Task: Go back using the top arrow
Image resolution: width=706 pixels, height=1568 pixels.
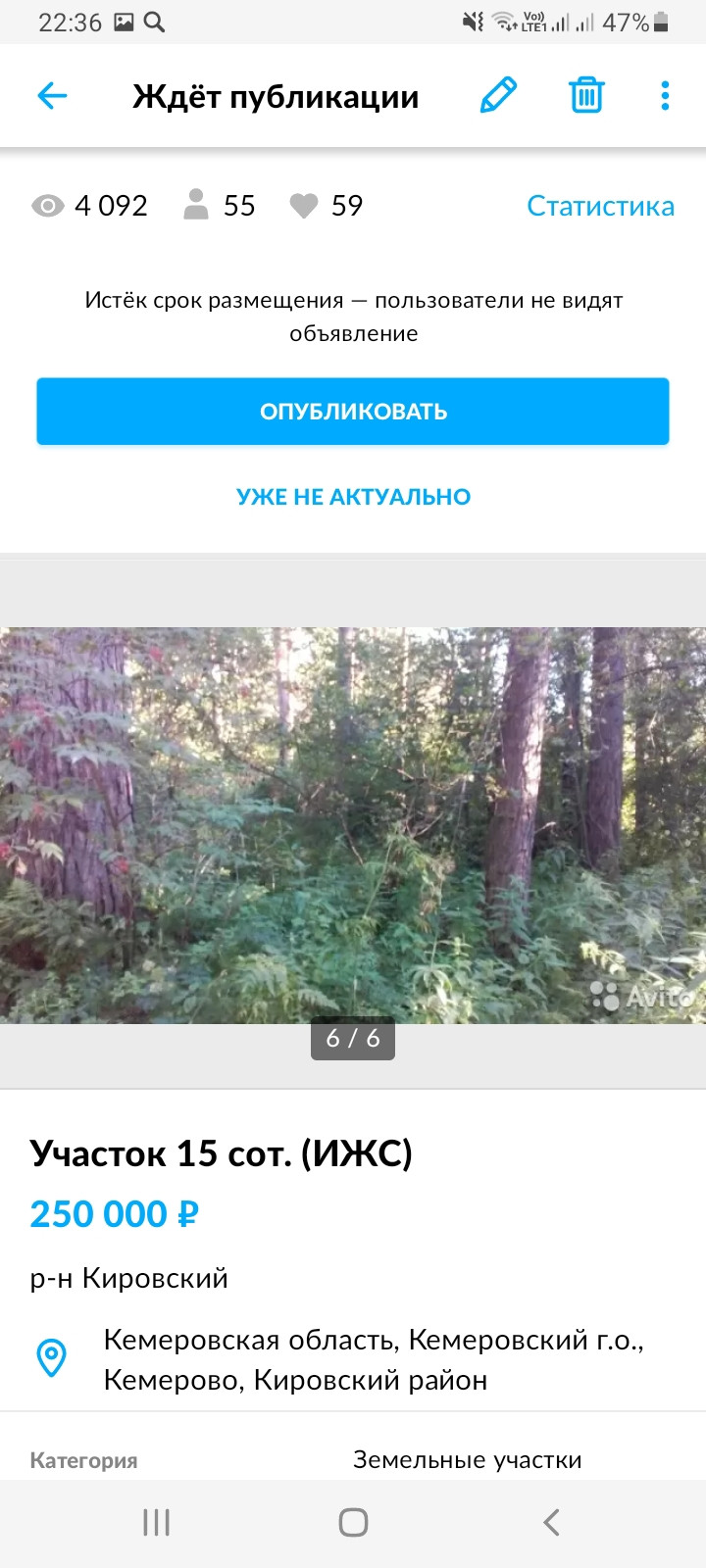Action: pos(52,96)
